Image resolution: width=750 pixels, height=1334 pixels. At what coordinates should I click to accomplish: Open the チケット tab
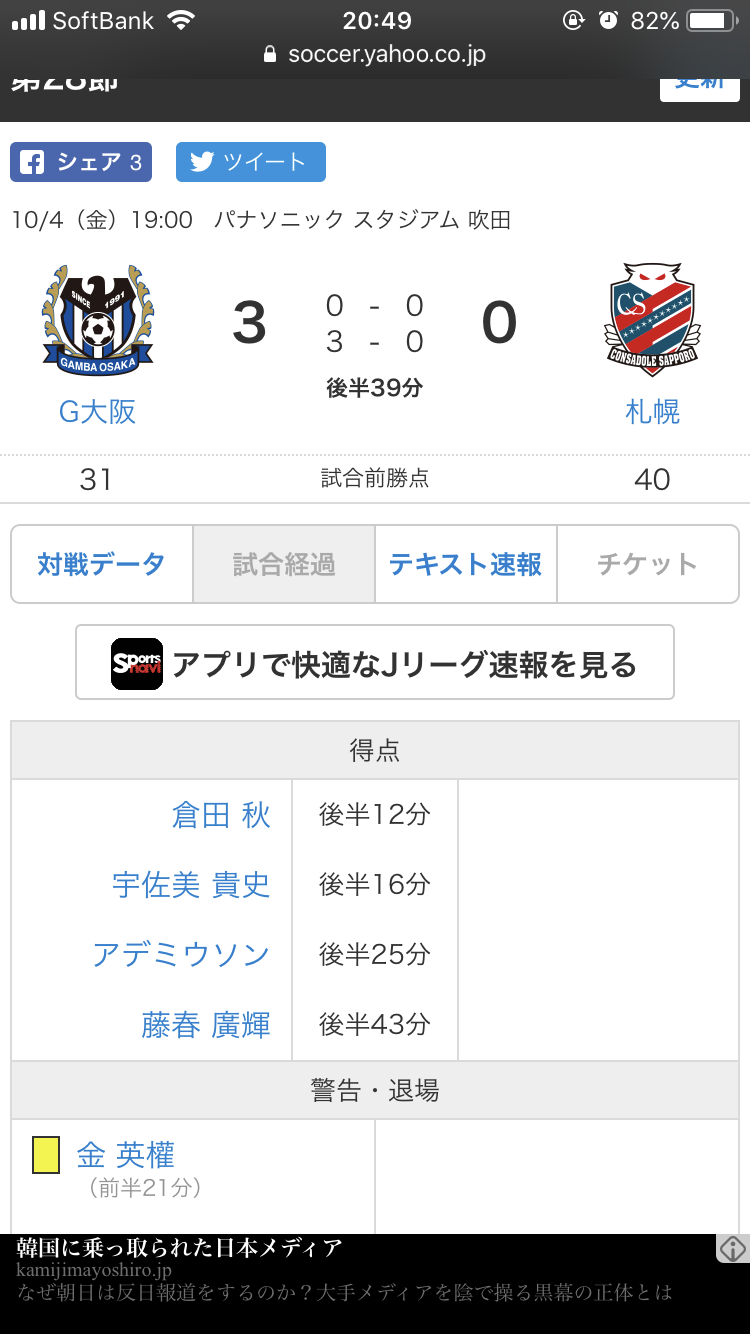click(x=647, y=564)
